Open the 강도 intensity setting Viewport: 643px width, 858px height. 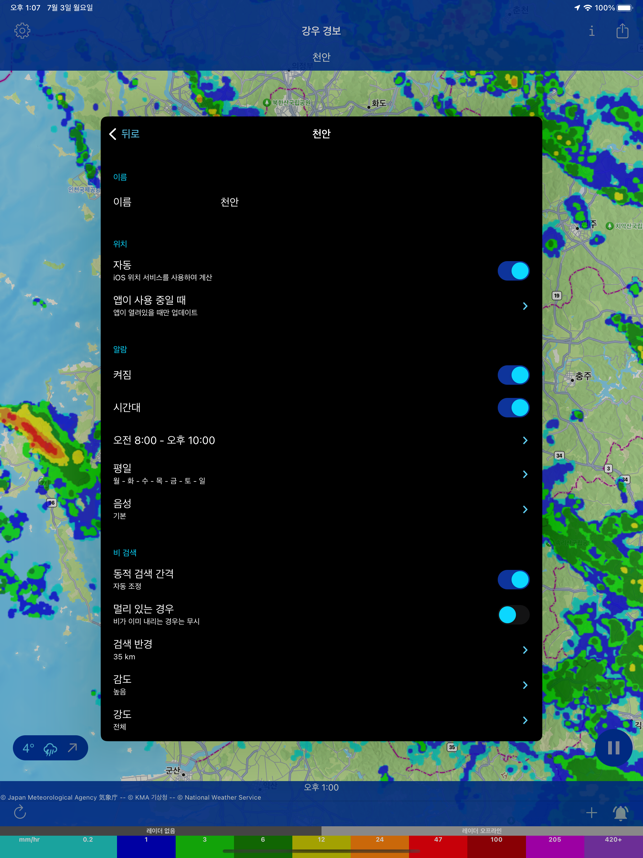coord(321,720)
